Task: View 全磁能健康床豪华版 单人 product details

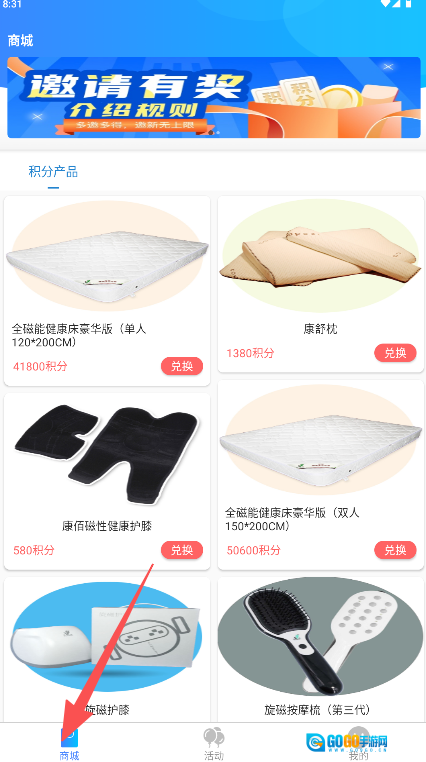Action: point(107,291)
